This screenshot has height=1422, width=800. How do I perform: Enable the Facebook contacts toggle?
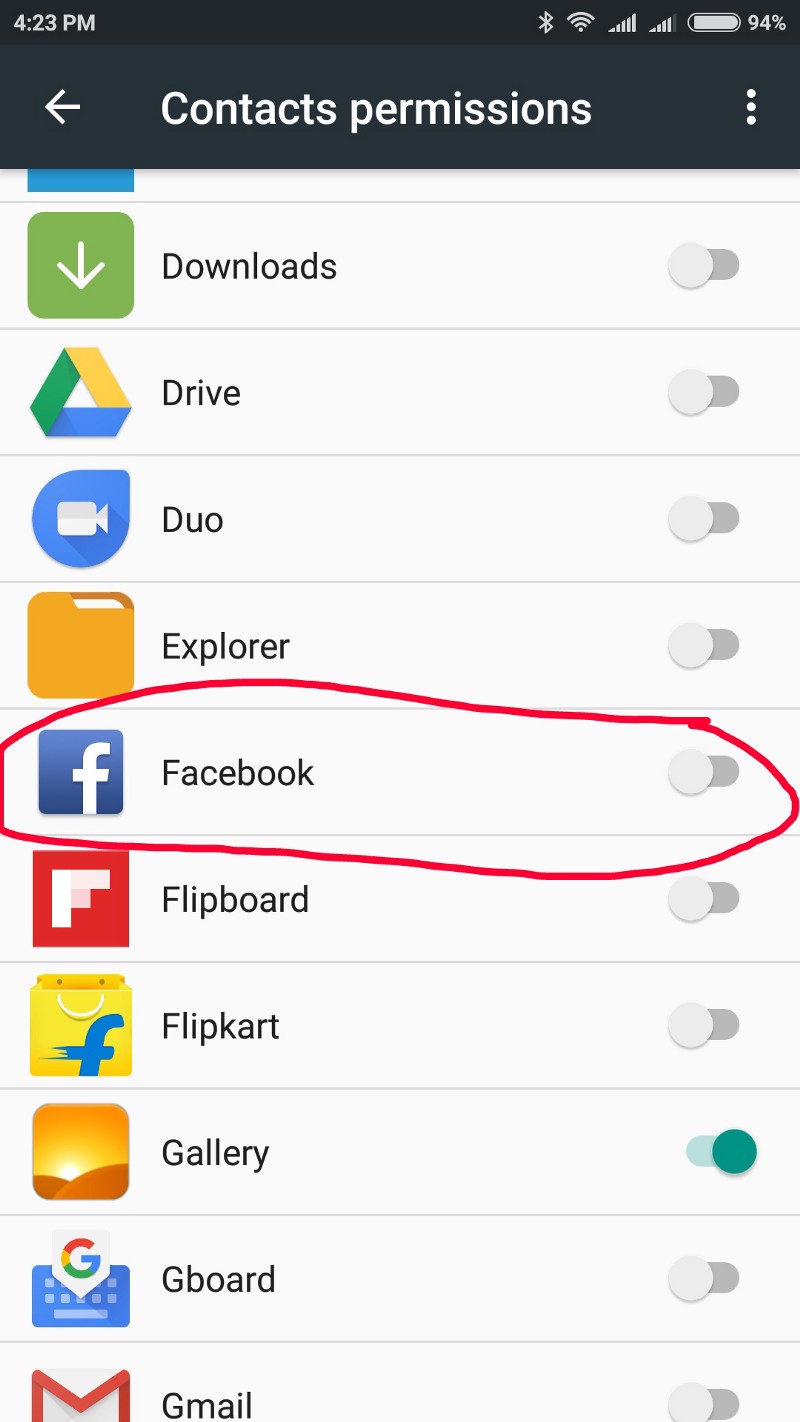click(704, 772)
